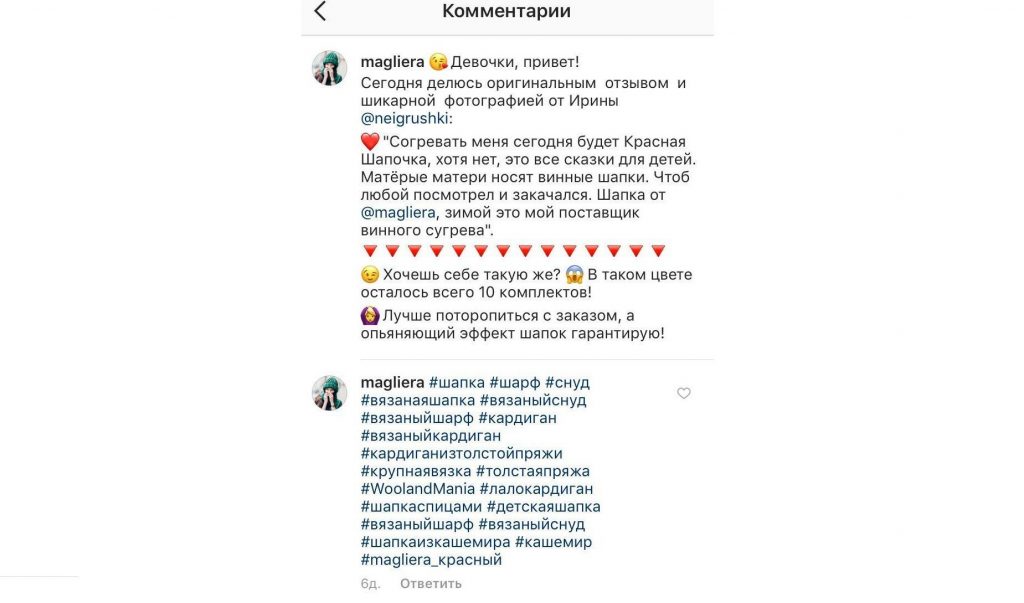This screenshot has height=603, width=1024.
Task: Open the #лалокардиган hashtag
Action: click(536, 488)
